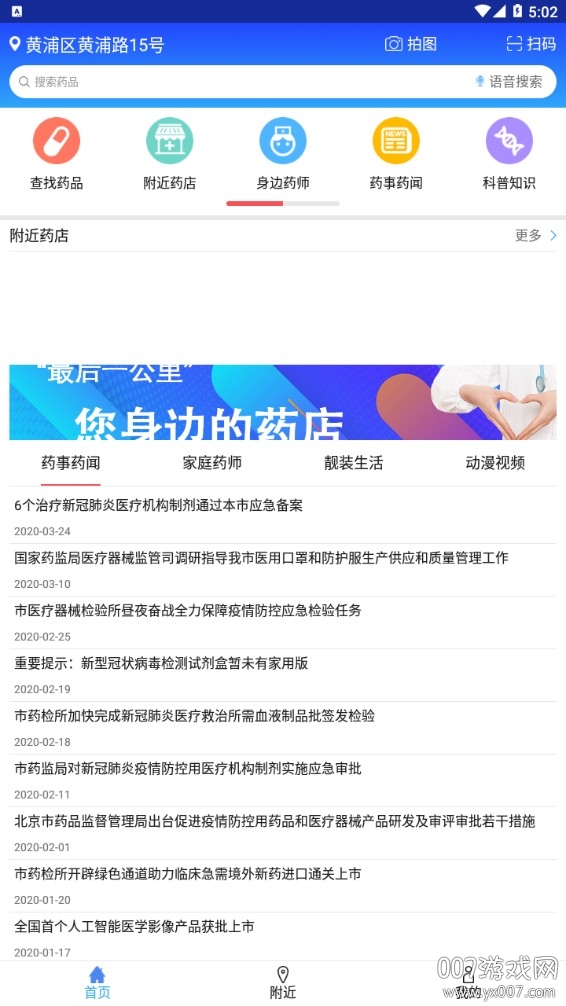Open 身边药师 shortcut

[x=283, y=154]
